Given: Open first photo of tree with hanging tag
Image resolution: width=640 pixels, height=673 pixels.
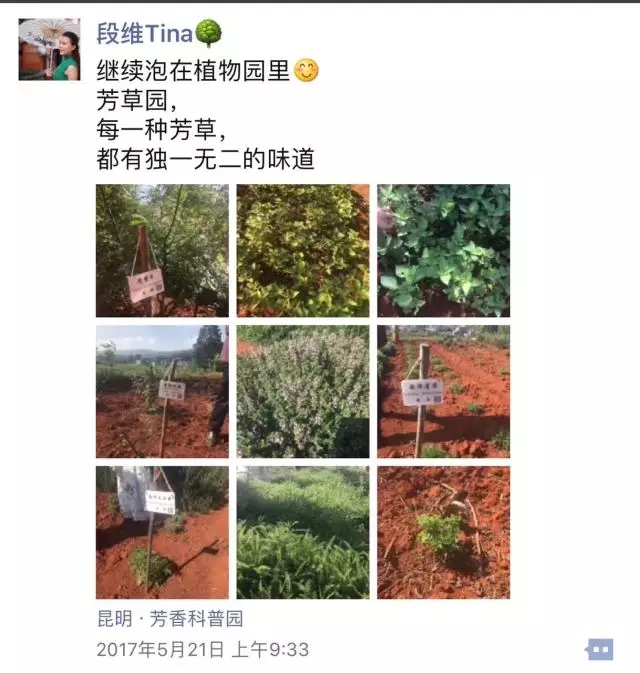Looking at the screenshot, I should click(x=162, y=250).
